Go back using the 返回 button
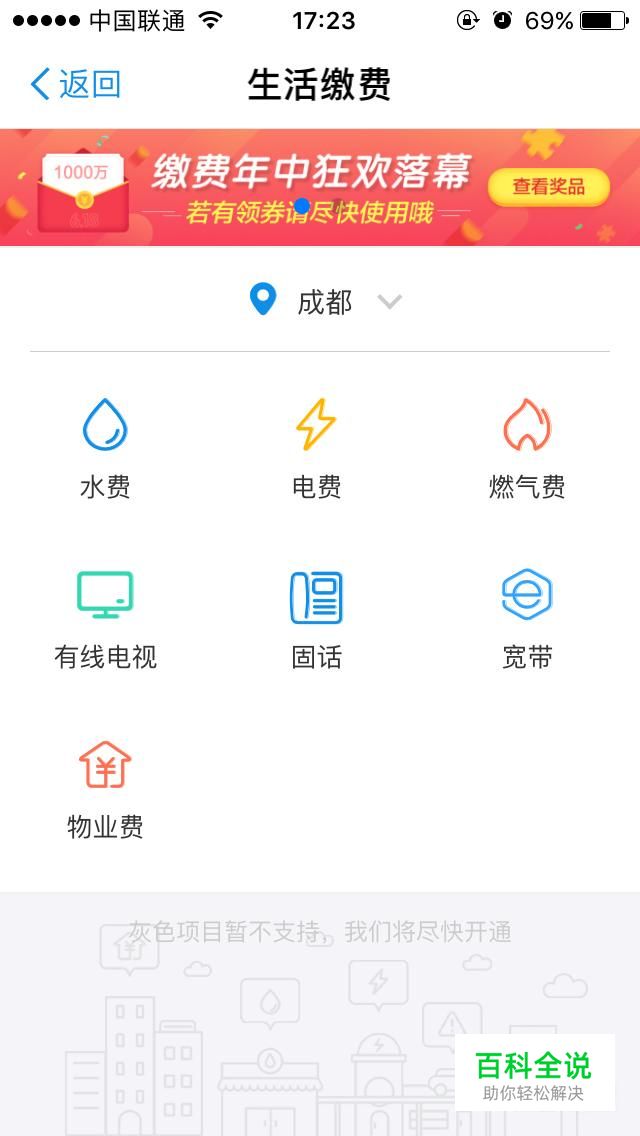 coord(75,84)
